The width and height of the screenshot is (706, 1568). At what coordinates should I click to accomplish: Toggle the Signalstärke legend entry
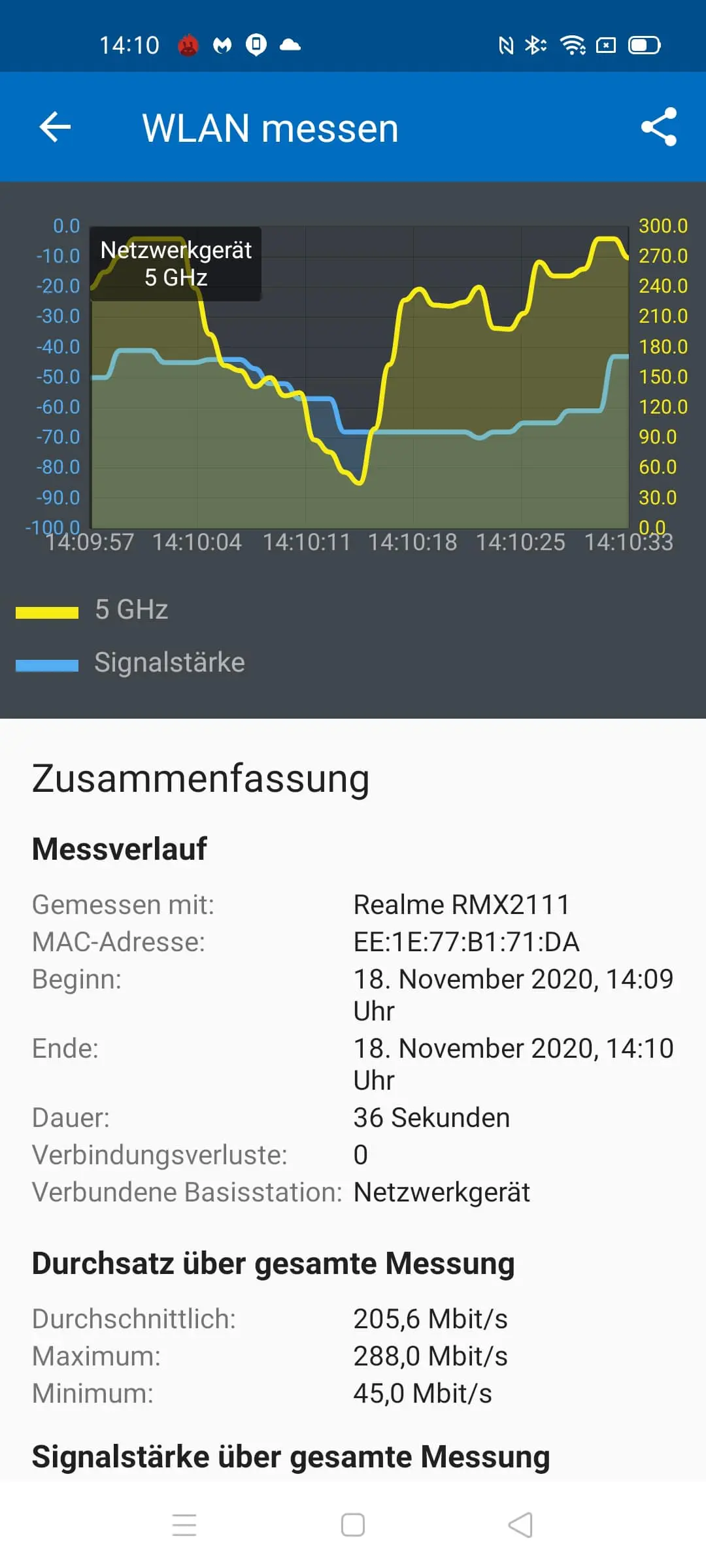[x=130, y=663]
